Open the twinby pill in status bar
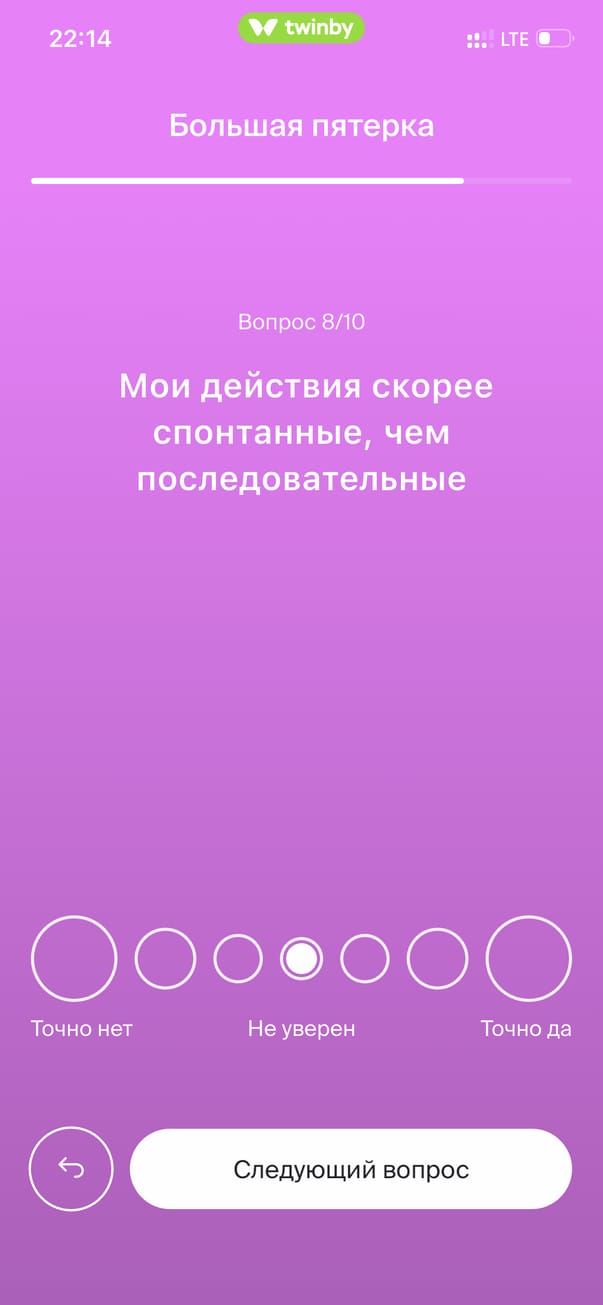This screenshot has height=1305, width=603. (301, 28)
